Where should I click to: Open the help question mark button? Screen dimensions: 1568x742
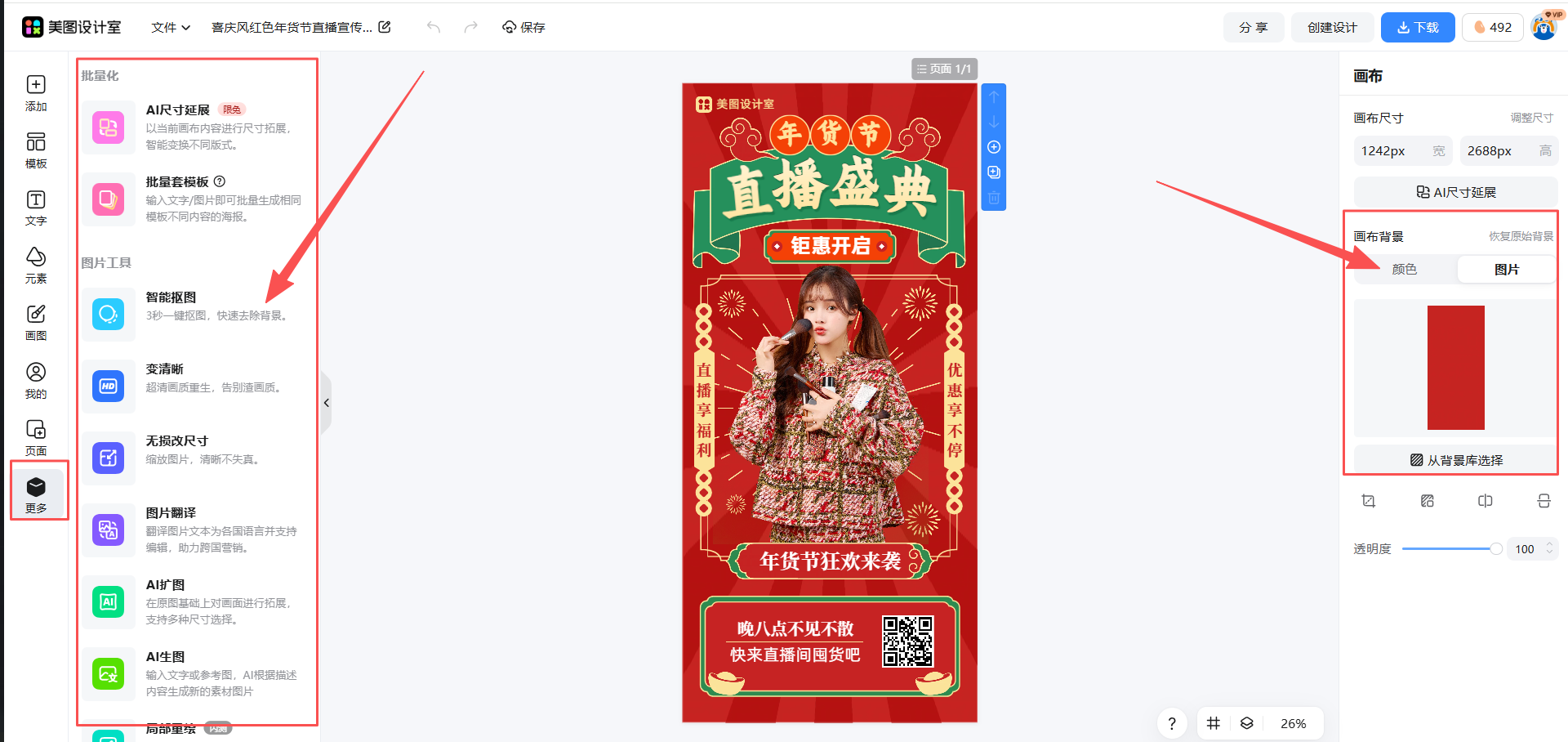click(x=1172, y=723)
